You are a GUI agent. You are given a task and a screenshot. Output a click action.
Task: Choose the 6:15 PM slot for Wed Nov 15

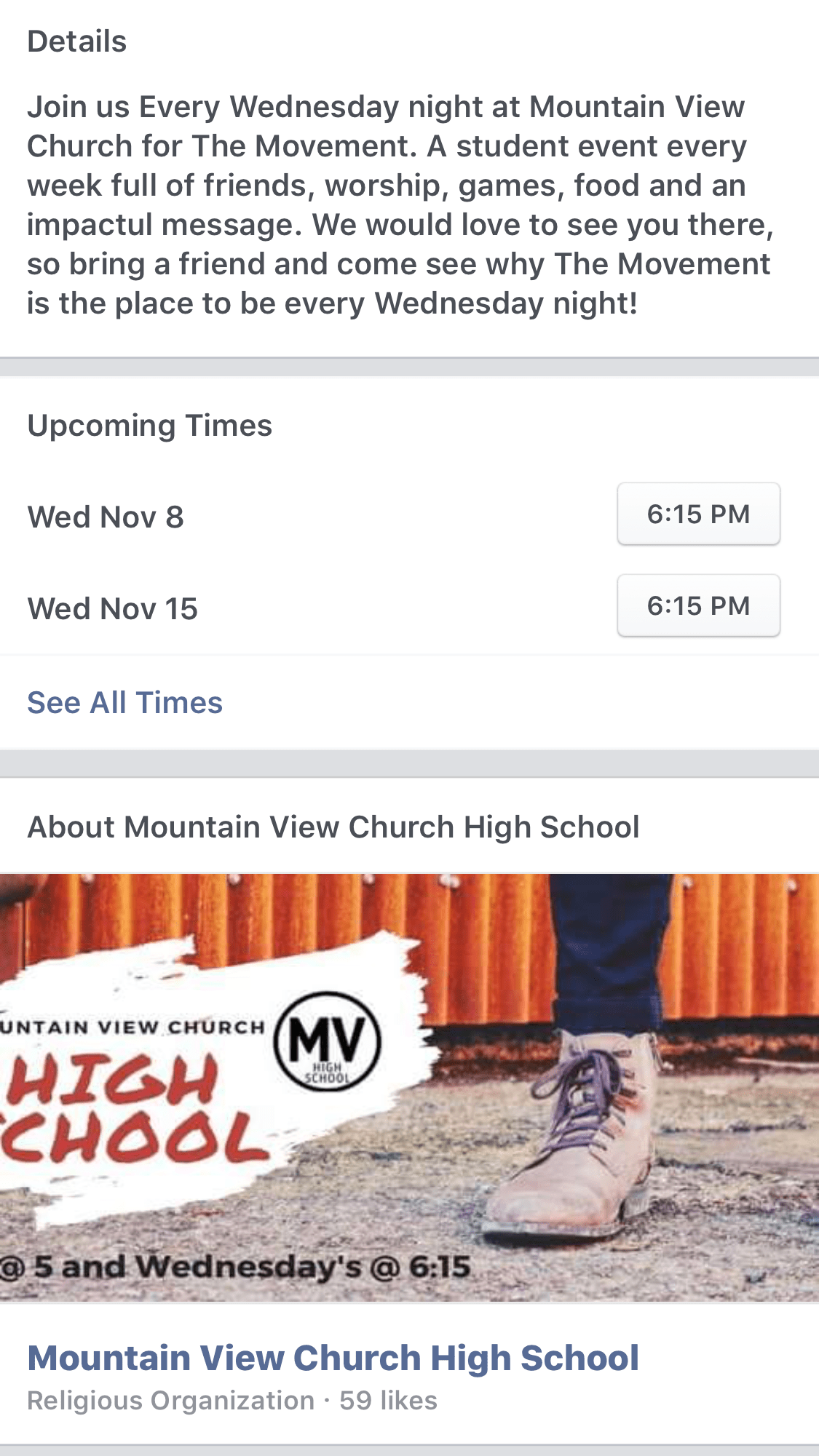click(698, 606)
